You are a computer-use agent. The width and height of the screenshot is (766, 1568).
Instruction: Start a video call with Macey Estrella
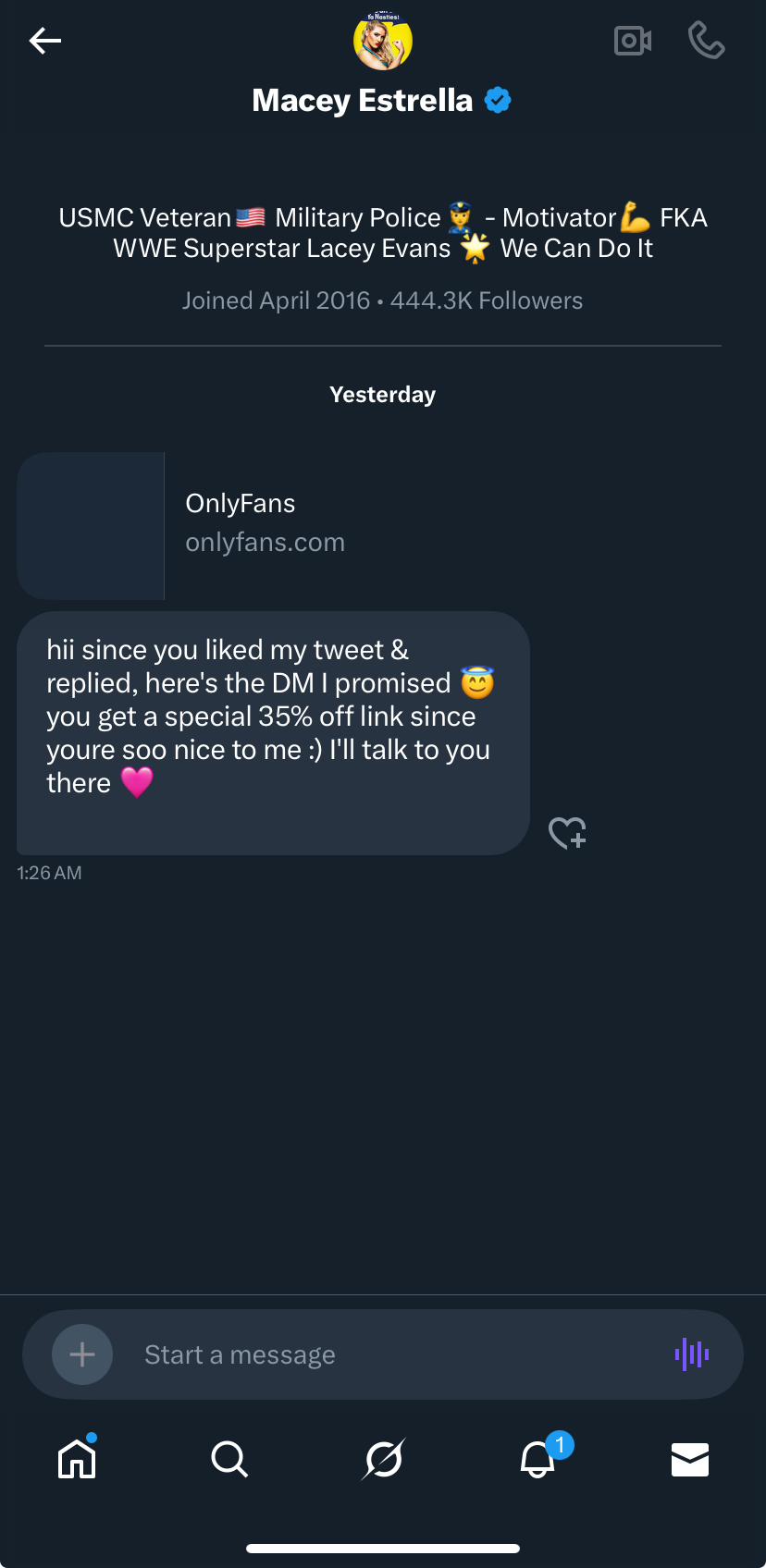coord(633,41)
